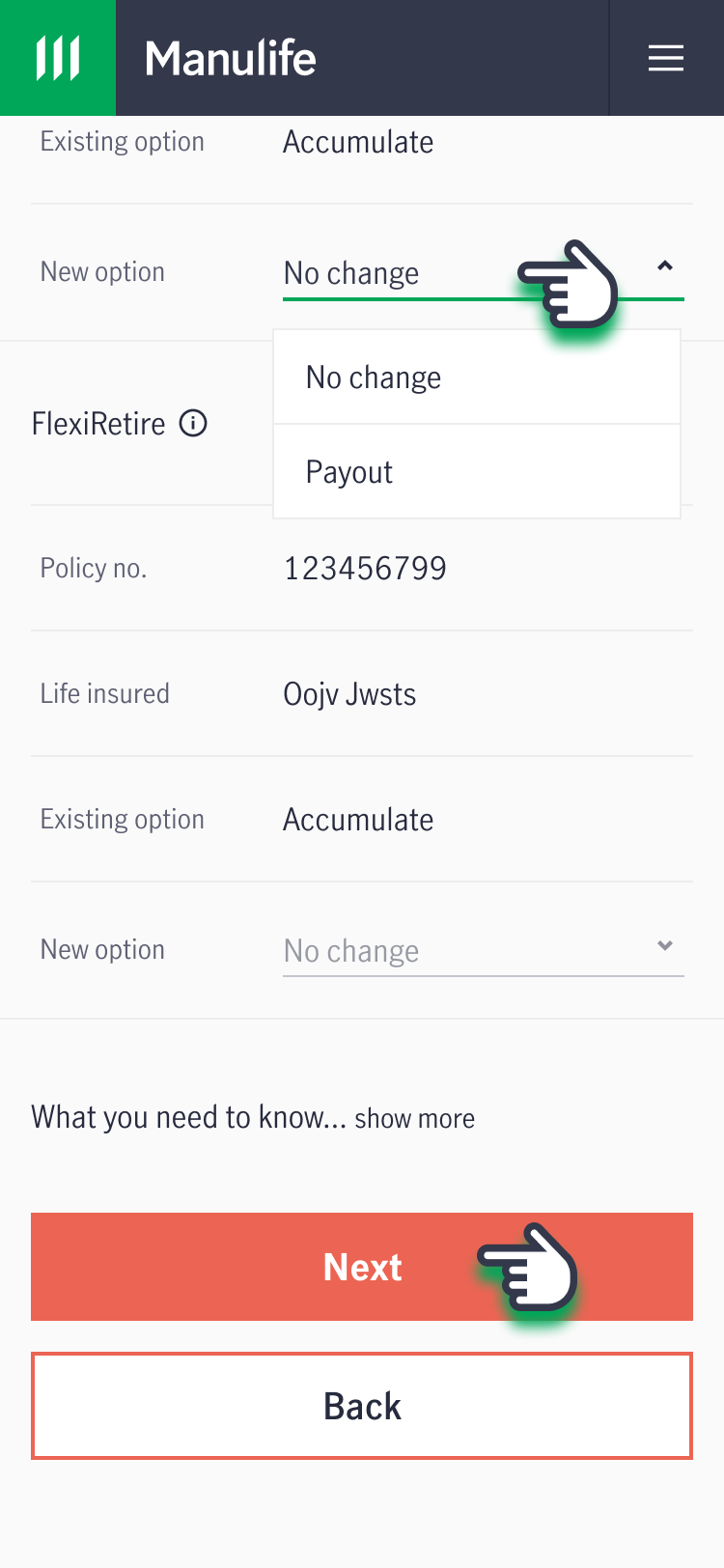724x1568 pixels.
Task: Expand New option dropdown under policy 123456799
Action: pos(483,951)
